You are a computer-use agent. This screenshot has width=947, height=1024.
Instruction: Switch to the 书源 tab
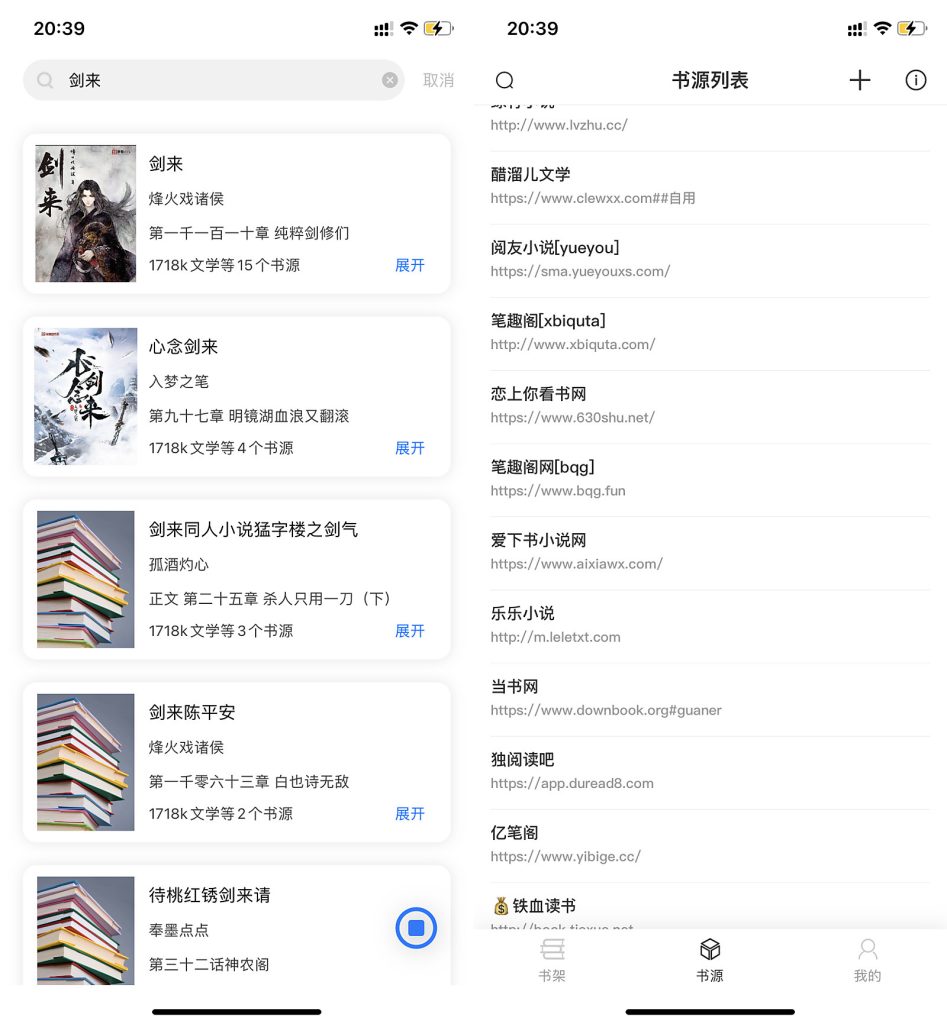710,960
